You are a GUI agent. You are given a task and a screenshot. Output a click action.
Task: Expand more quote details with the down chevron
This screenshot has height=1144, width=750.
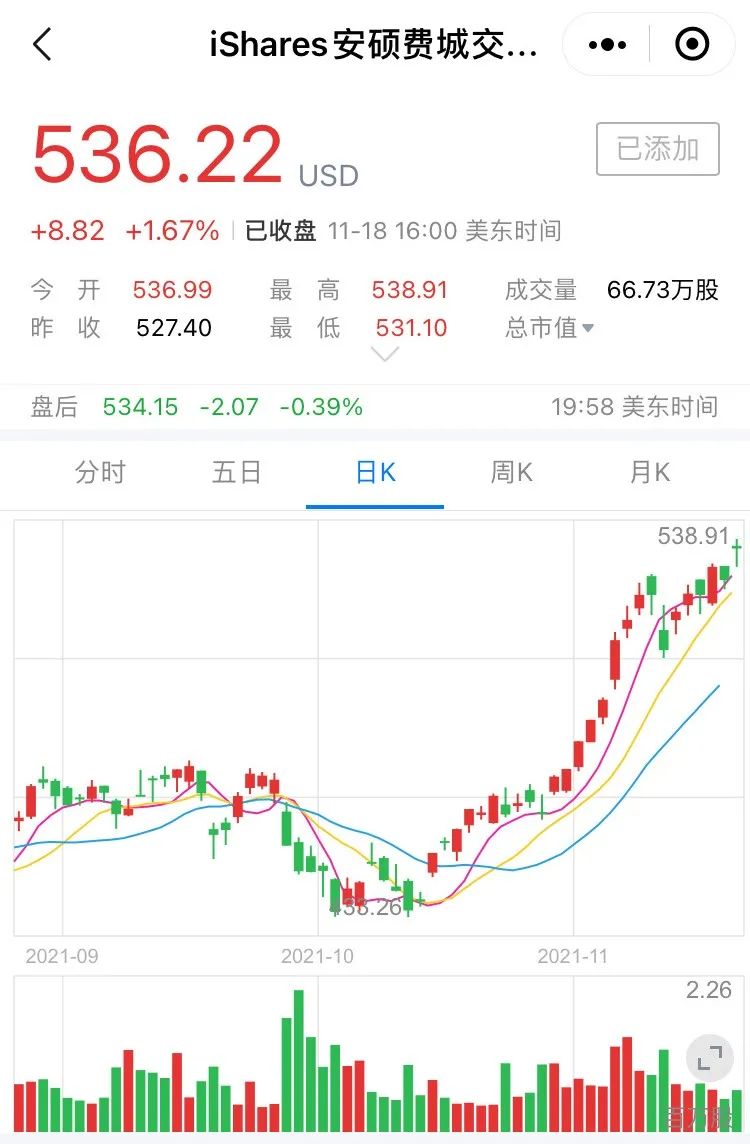click(384, 355)
